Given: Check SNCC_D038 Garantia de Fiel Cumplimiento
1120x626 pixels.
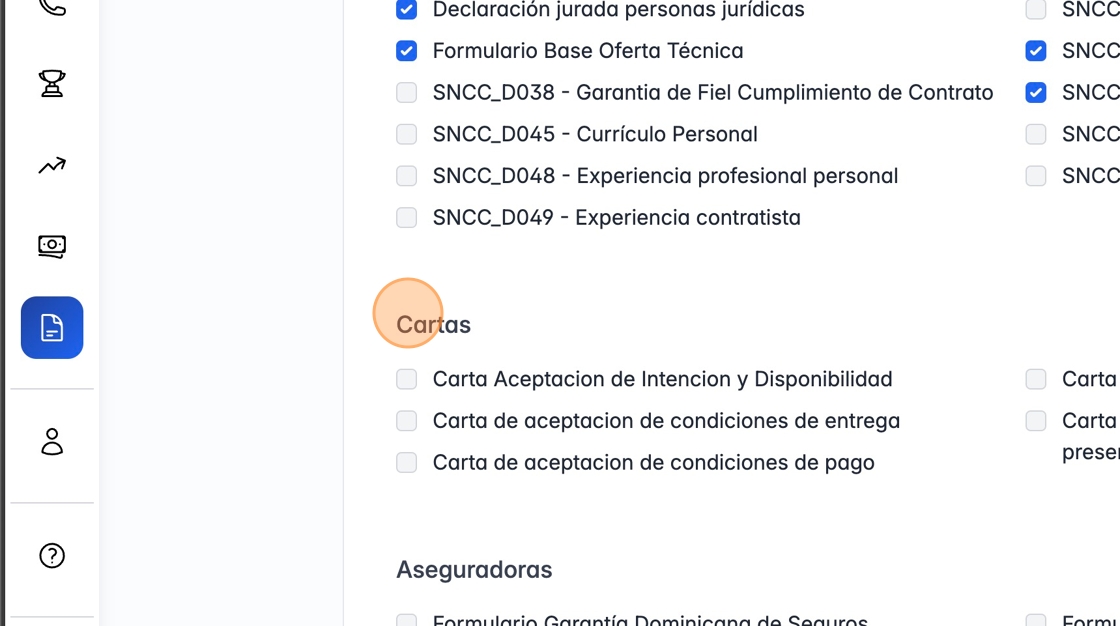Looking at the screenshot, I should [x=406, y=93].
